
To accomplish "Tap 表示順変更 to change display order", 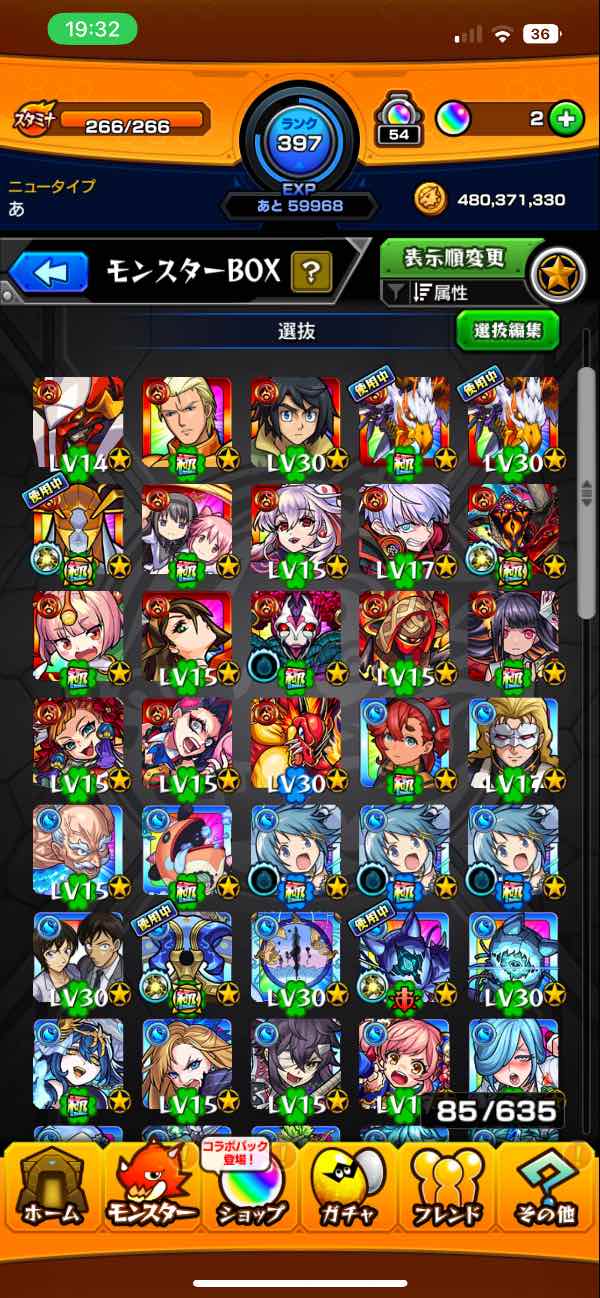I will point(453,257).
